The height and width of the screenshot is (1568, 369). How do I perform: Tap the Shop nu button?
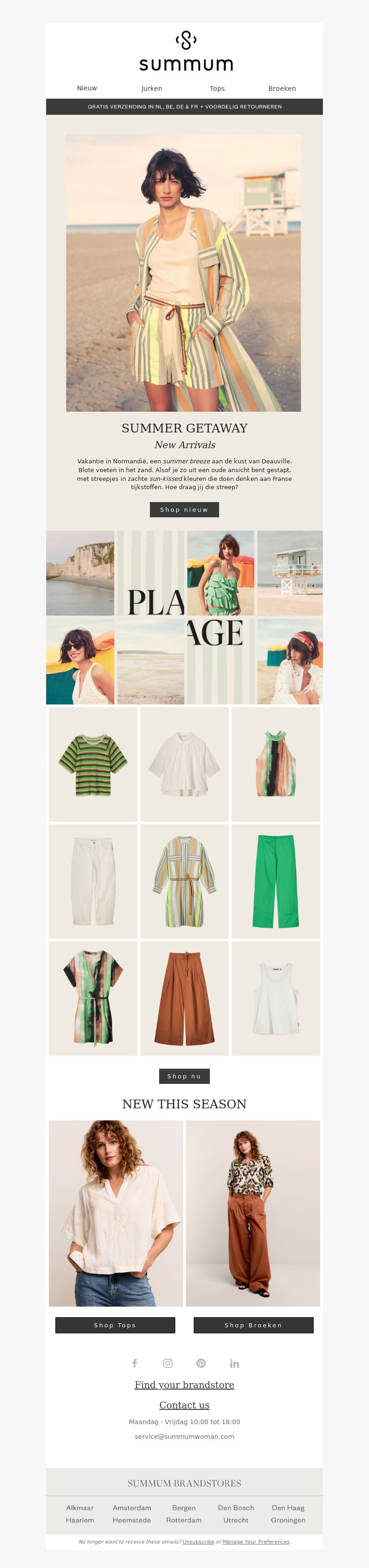pyautogui.click(x=184, y=1076)
